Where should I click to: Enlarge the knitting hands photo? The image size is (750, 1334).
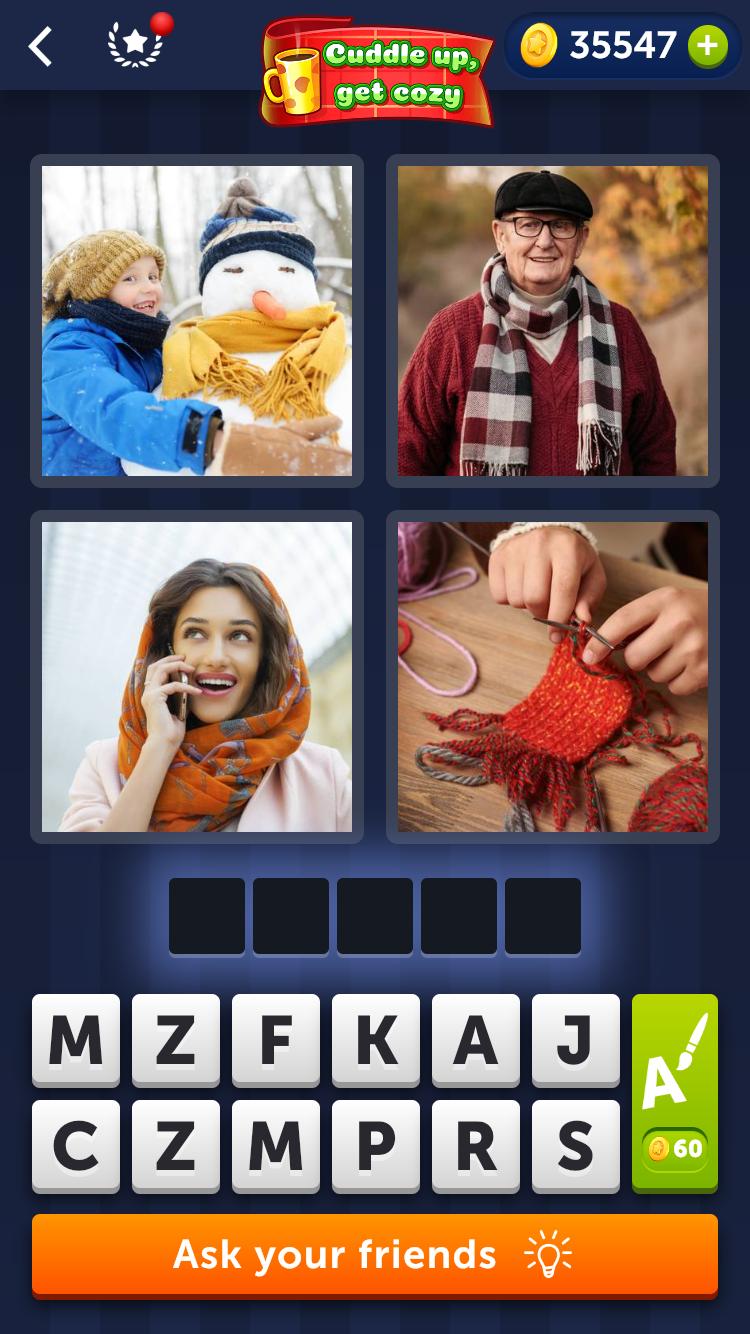point(553,677)
